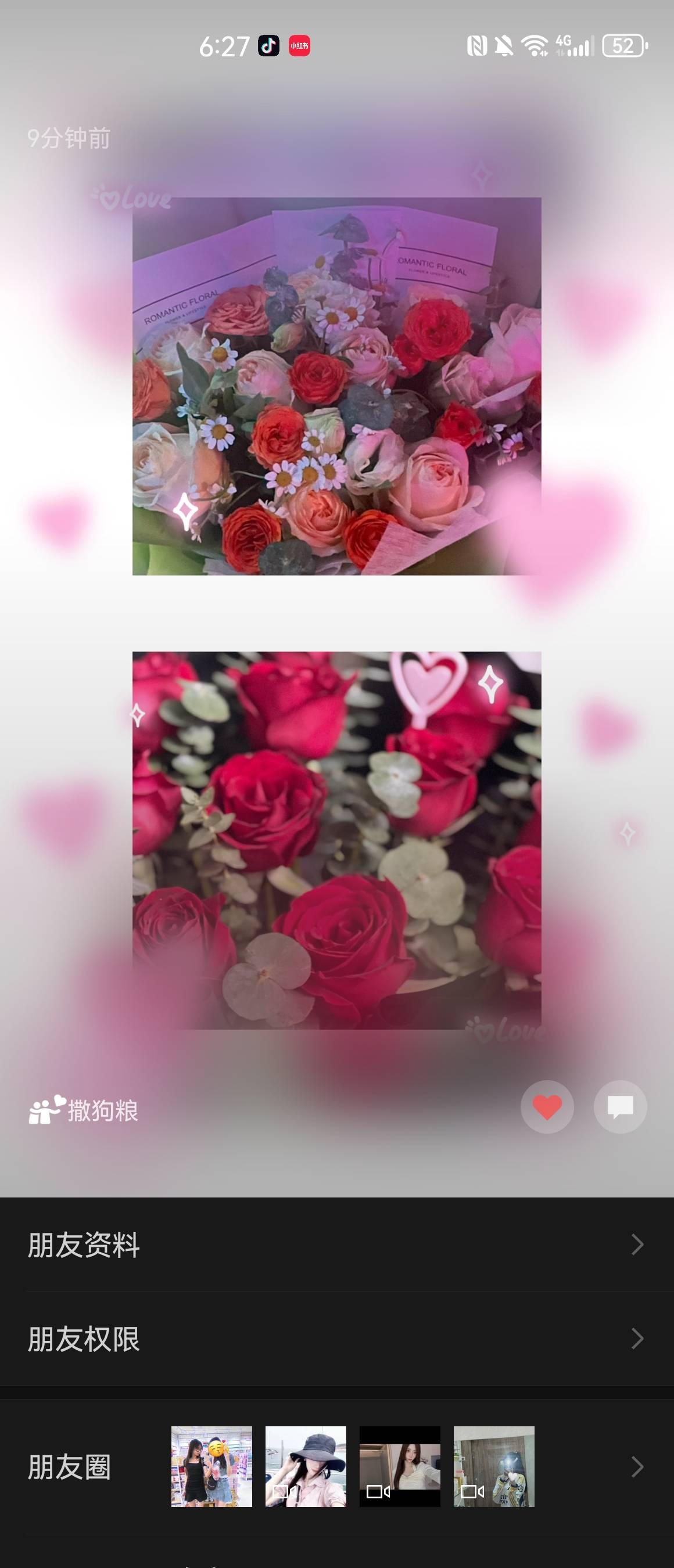Tap the 撒狗粮 status topic tag
The image size is (674, 1568).
point(84,1110)
